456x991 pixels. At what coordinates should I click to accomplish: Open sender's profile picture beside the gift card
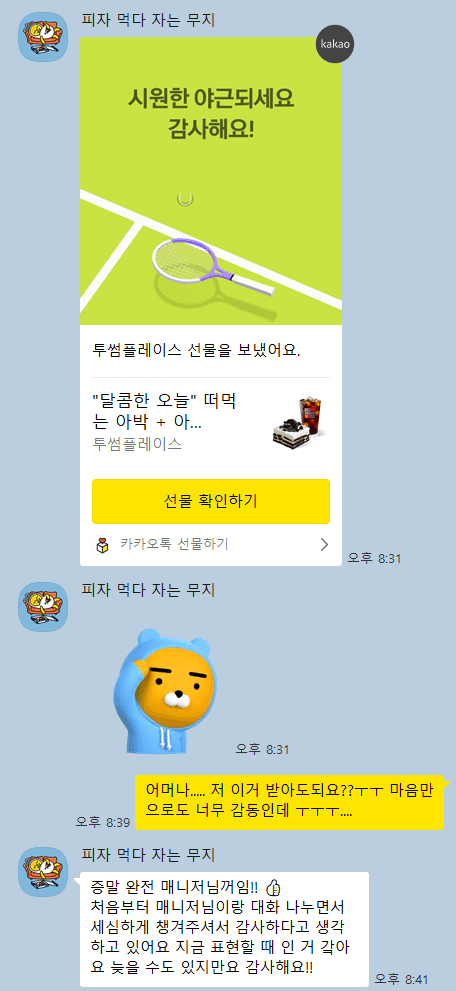pyautogui.click(x=43, y=37)
